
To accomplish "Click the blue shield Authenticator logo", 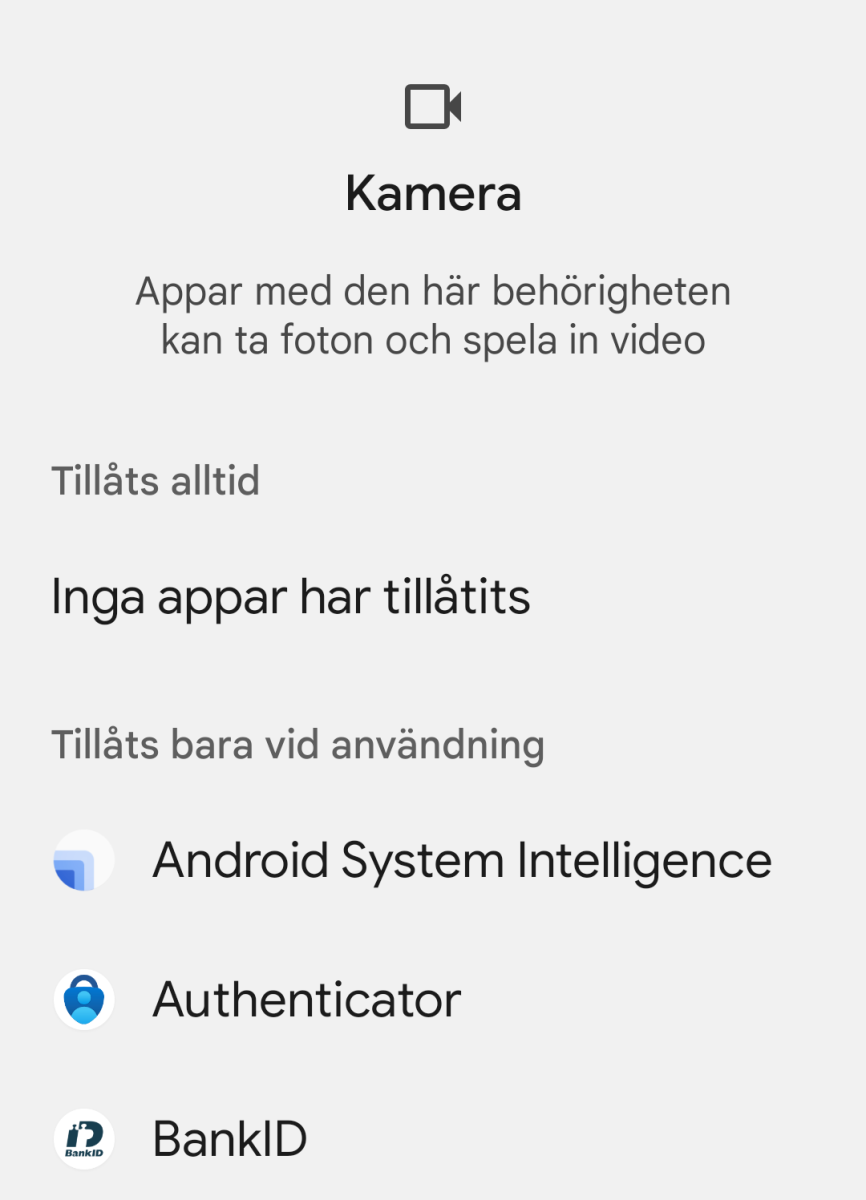I will (84, 999).
